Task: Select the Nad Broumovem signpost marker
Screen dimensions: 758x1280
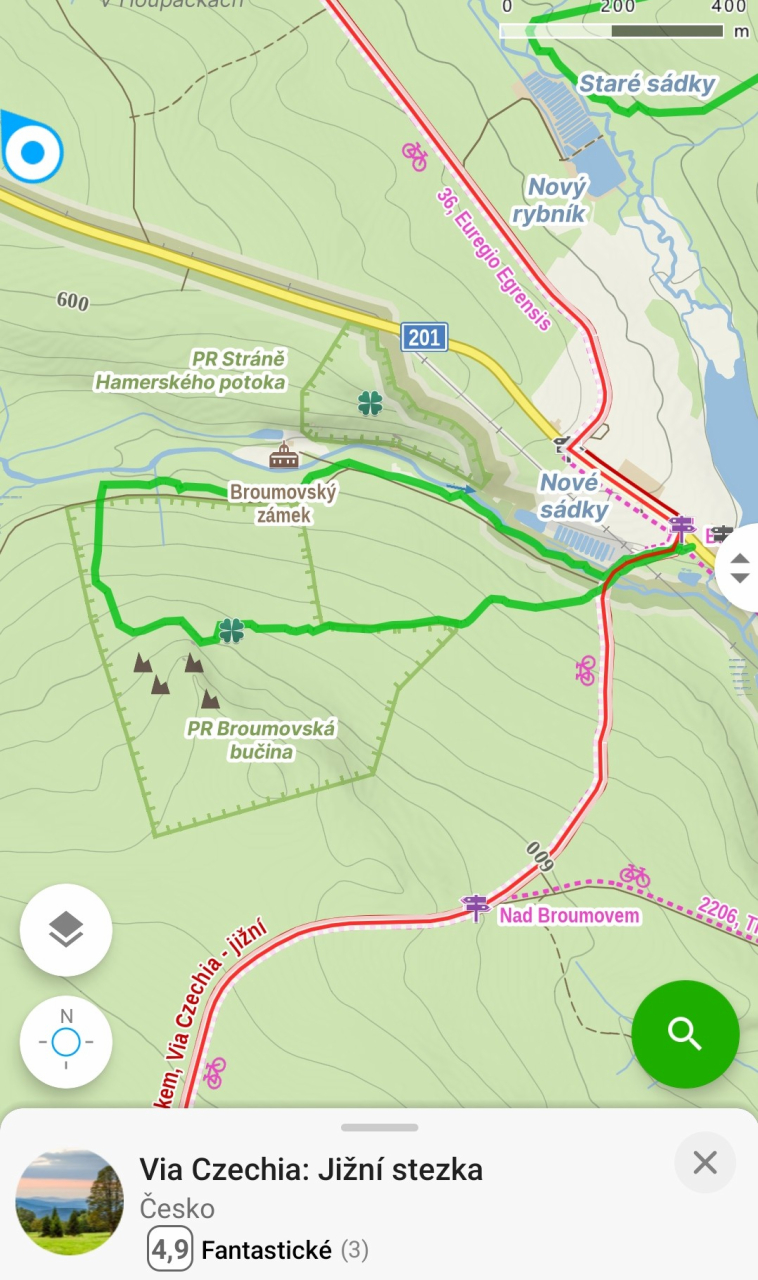Action: pyautogui.click(x=476, y=907)
